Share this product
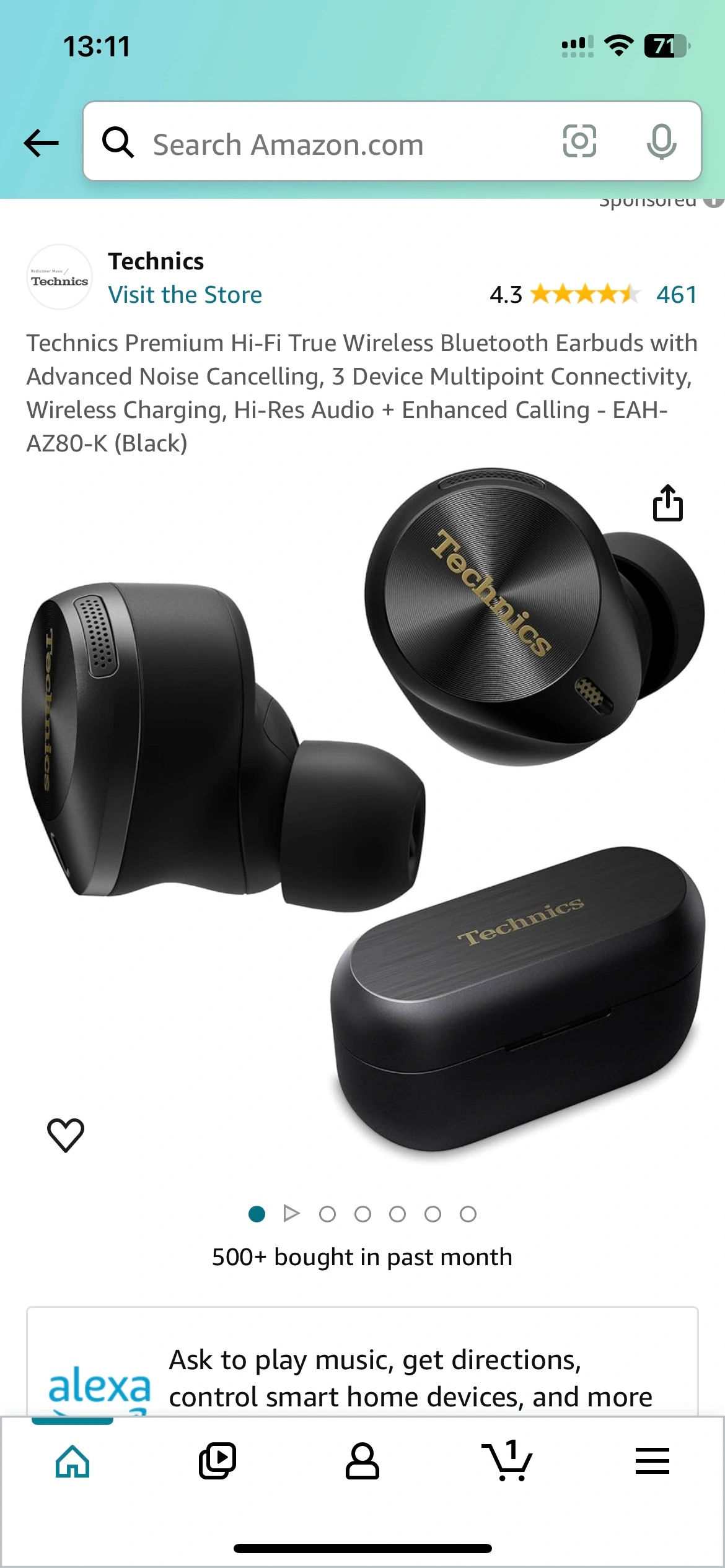This screenshot has height=1568, width=725. pyautogui.click(x=667, y=503)
